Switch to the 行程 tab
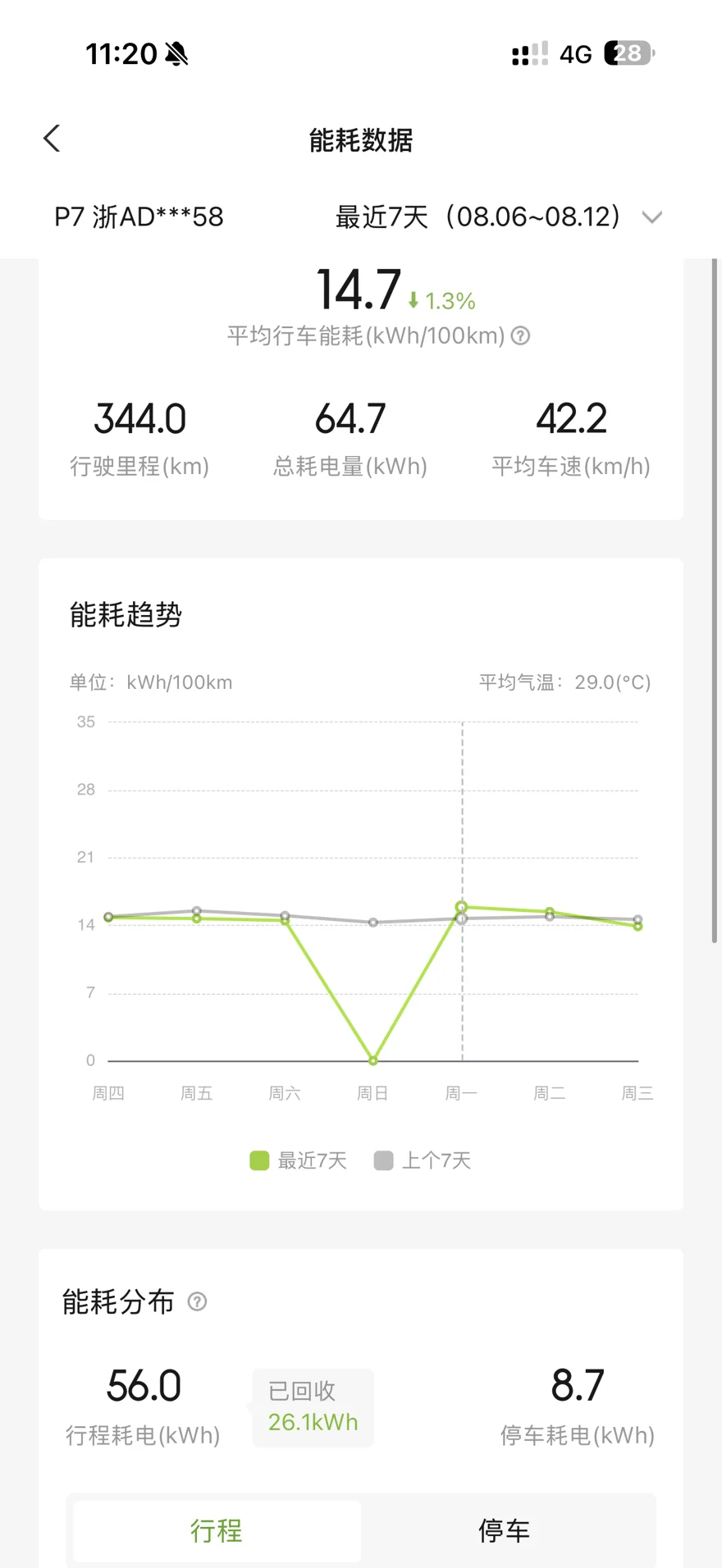The height and width of the screenshot is (1568, 722). coord(217,1530)
